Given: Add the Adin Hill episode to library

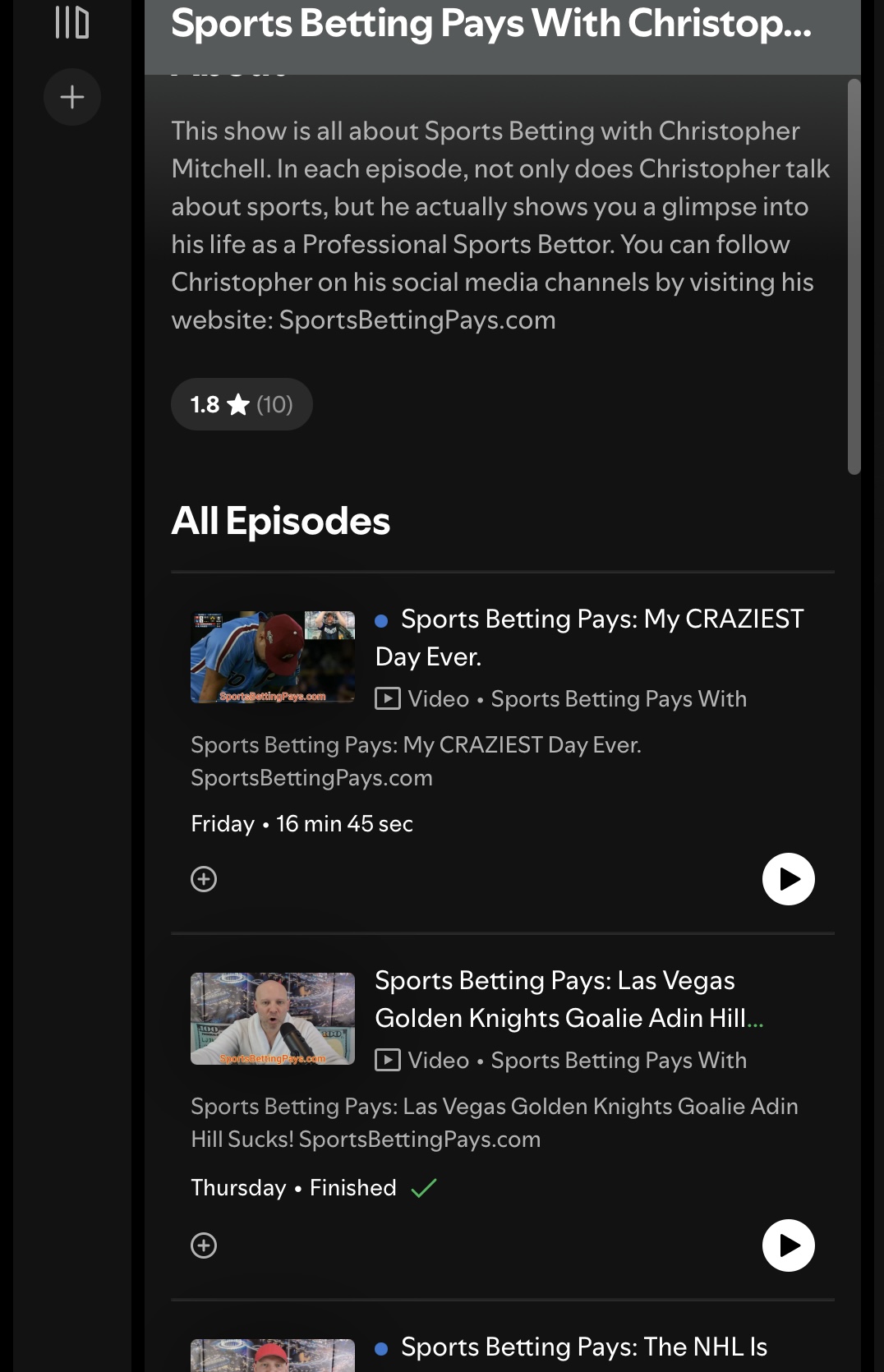Looking at the screenshot, I should pyautogui.click(x=204, y=1245).
